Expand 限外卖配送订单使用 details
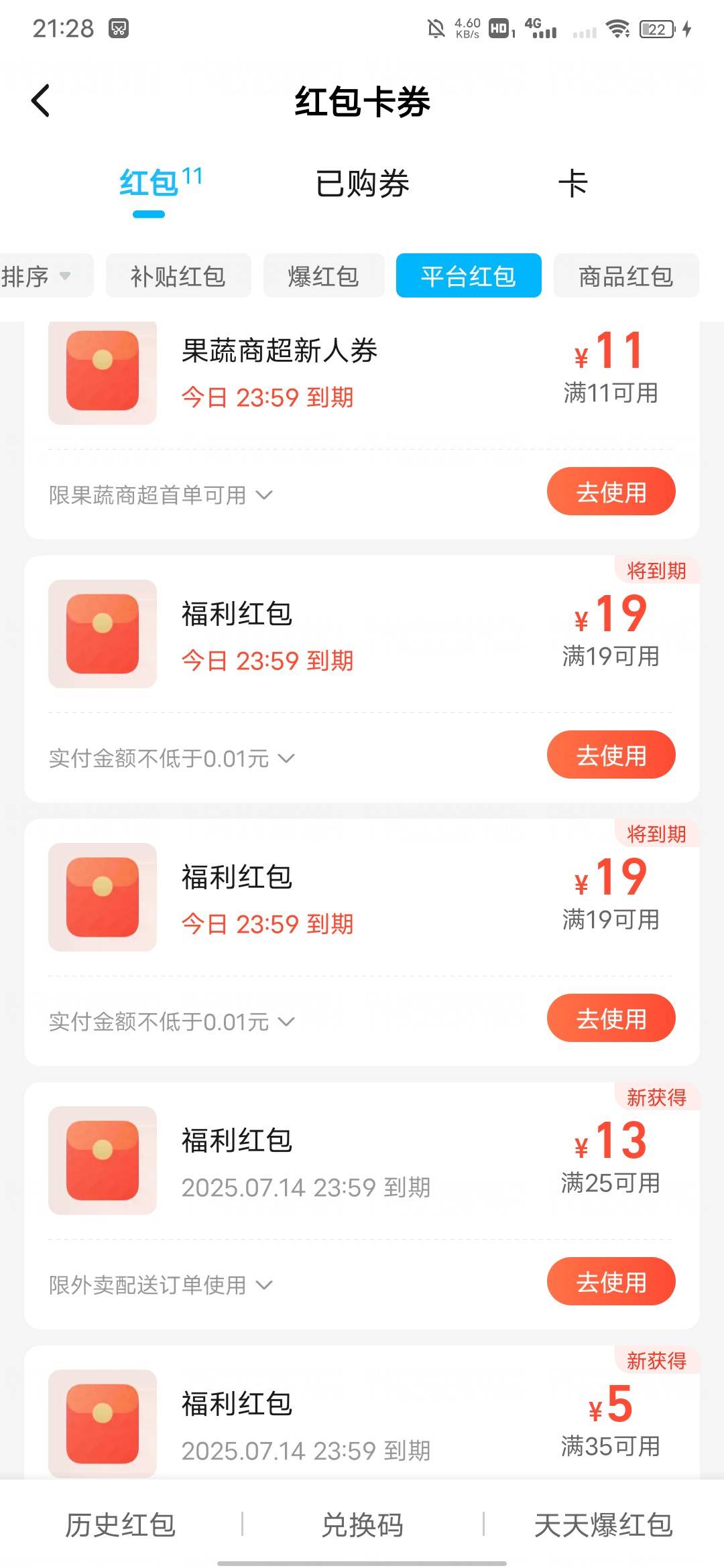 point(161,1285)
